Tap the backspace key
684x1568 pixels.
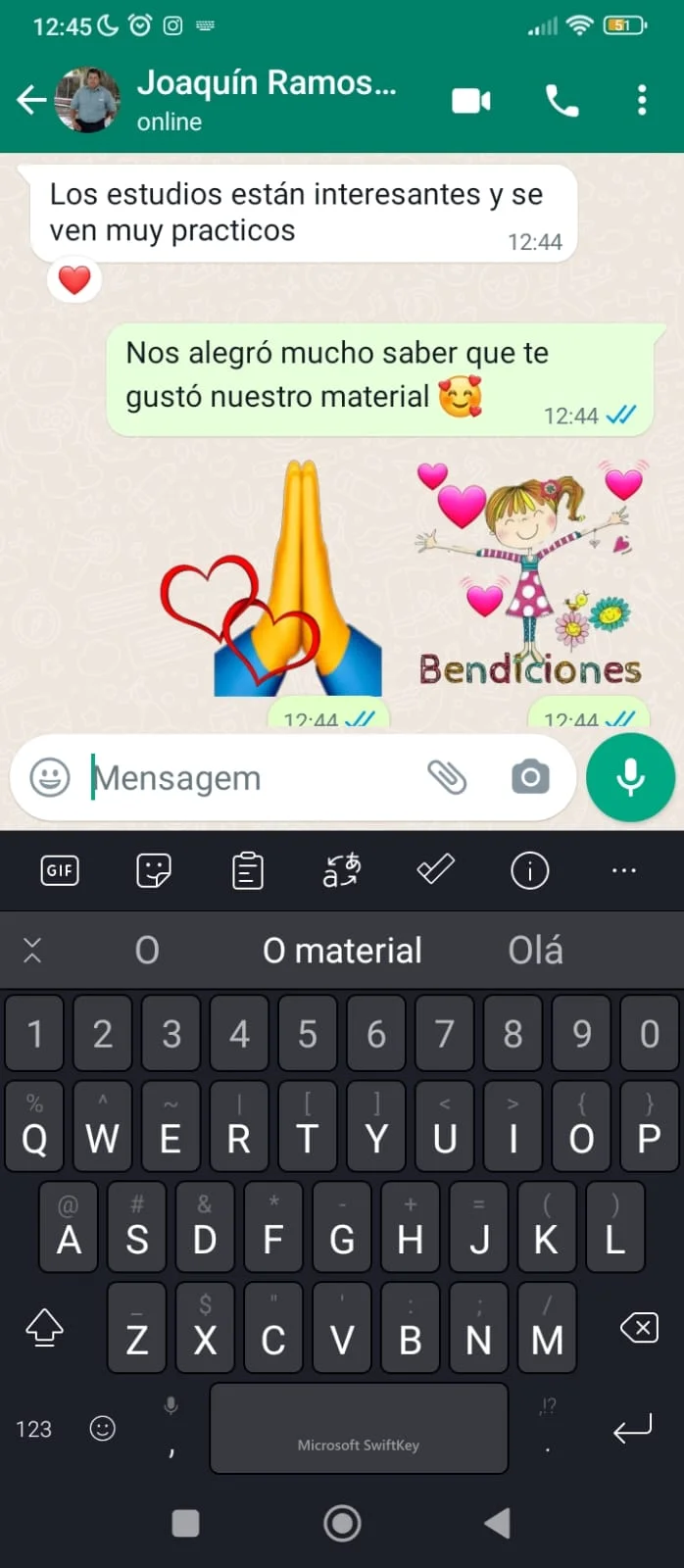[x=639, y=1328]
